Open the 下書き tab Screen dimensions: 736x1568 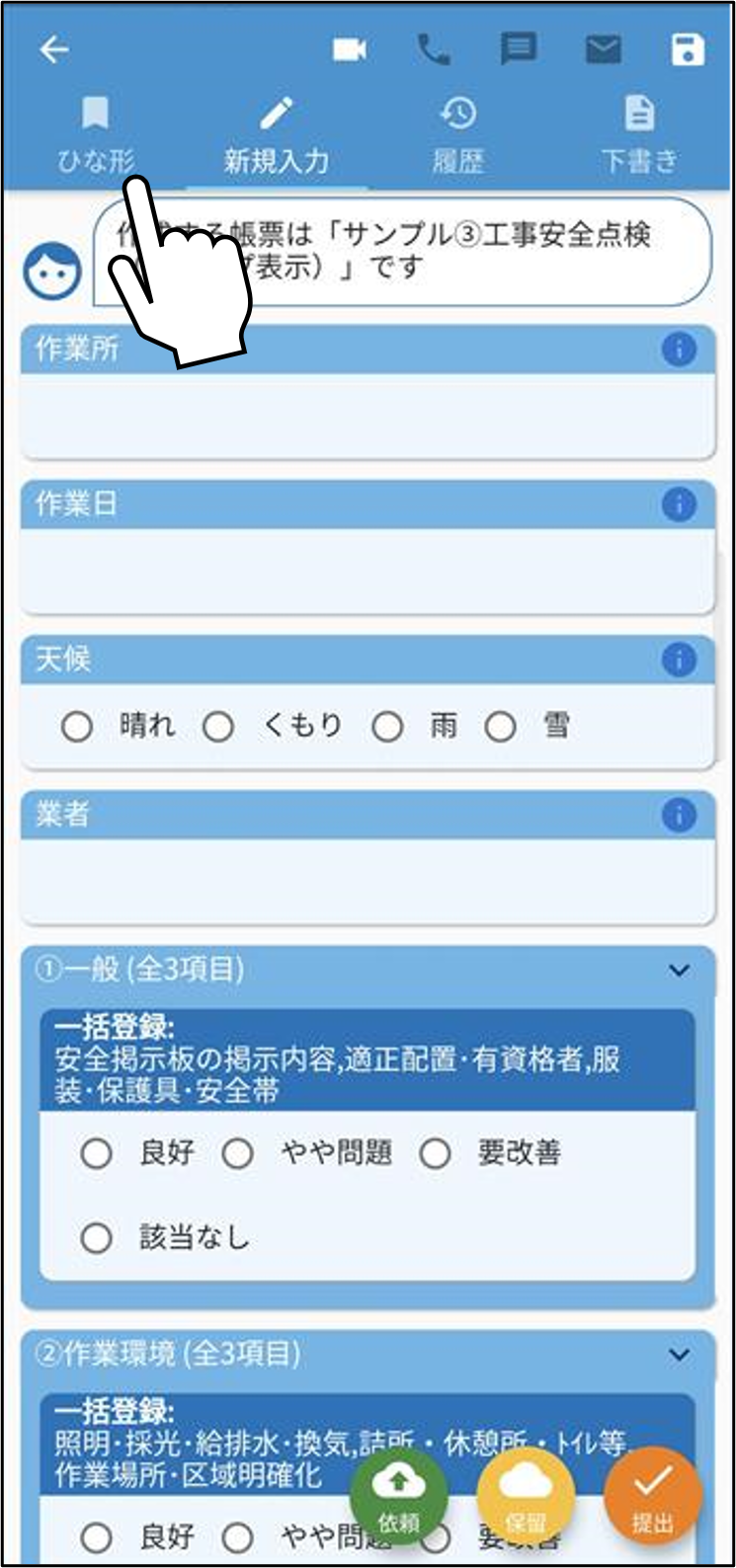(640, 136)
